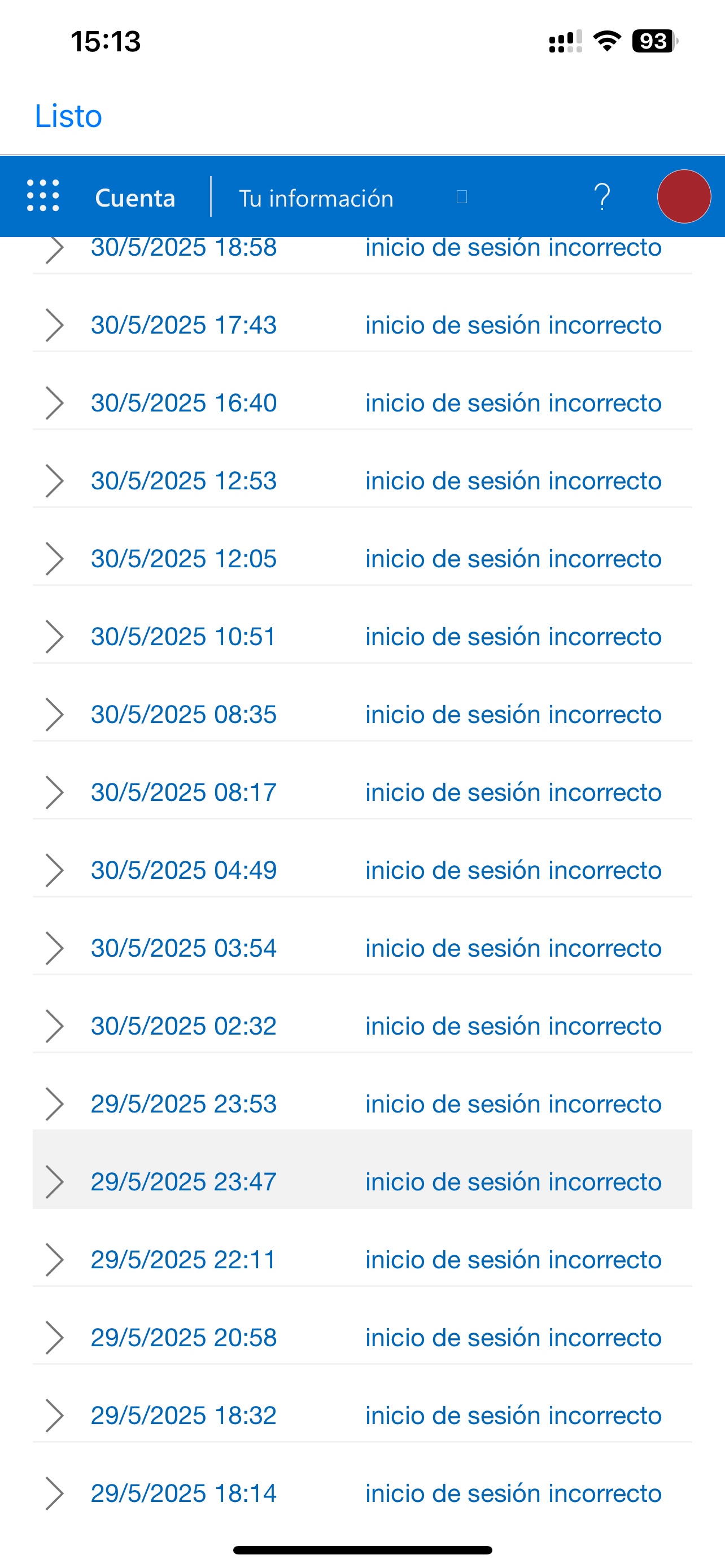Open the red profile avatar menu
725x1568 pixels.
tap(684, 196)
